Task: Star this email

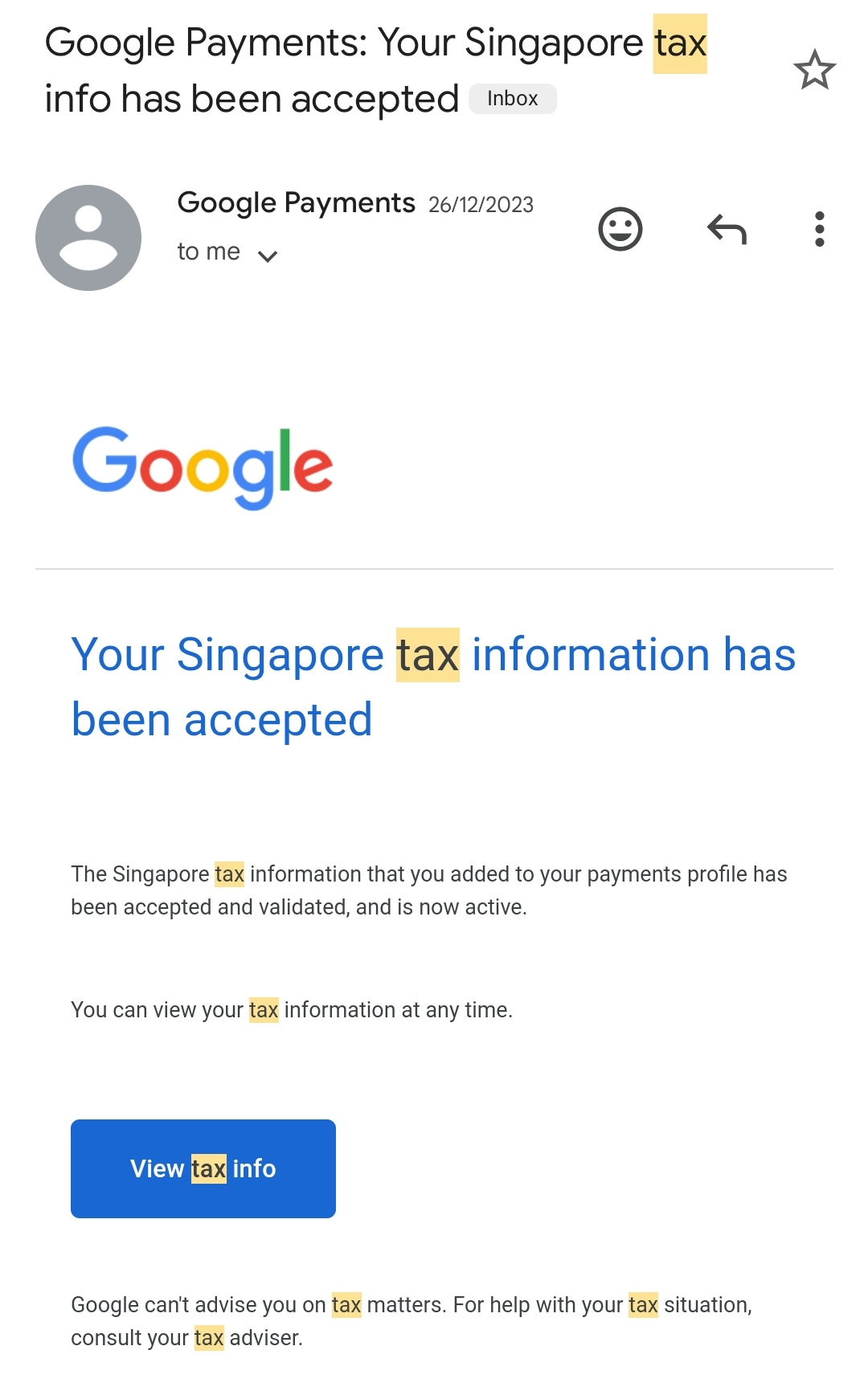Action: coord(814,71)
